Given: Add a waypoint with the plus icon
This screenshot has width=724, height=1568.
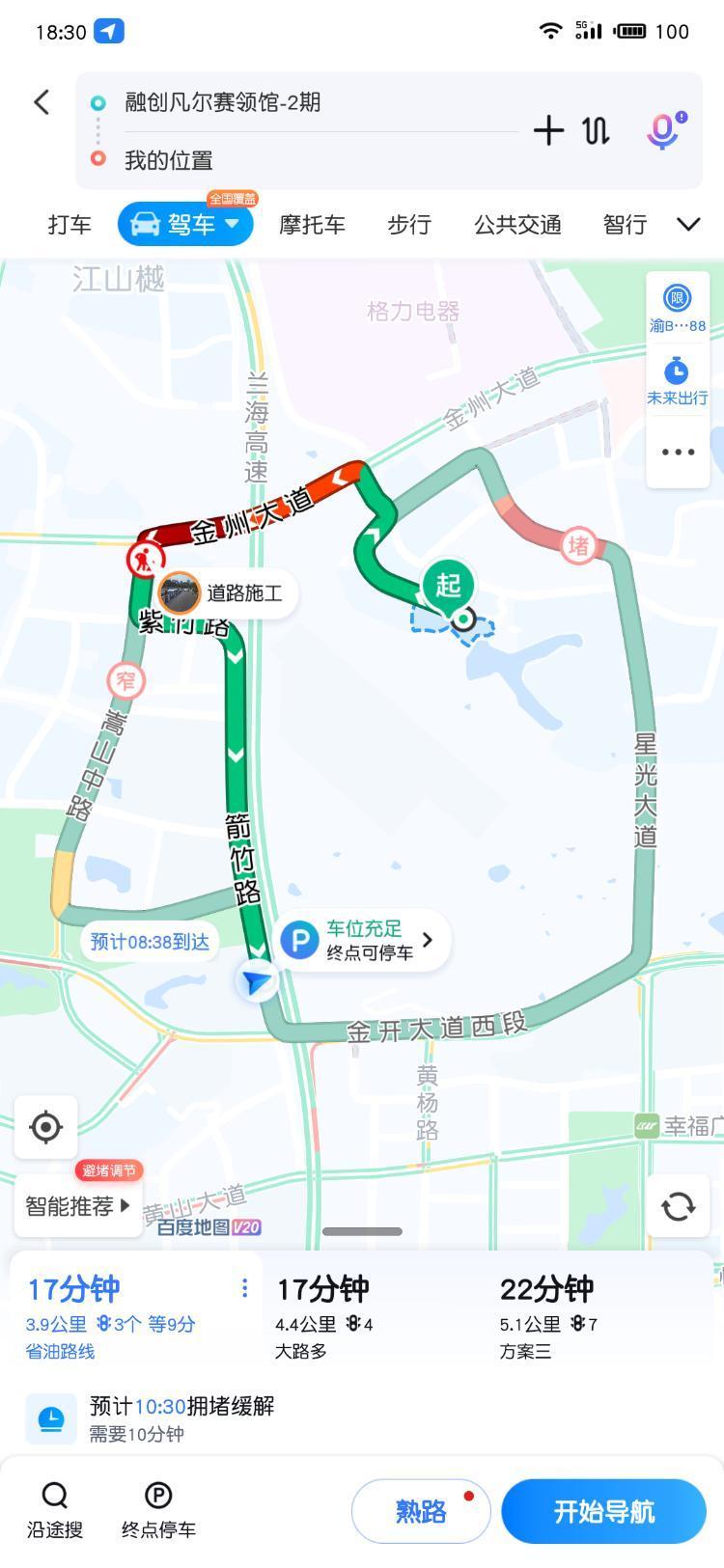Looking at the screenshot, I should [548, 130].
